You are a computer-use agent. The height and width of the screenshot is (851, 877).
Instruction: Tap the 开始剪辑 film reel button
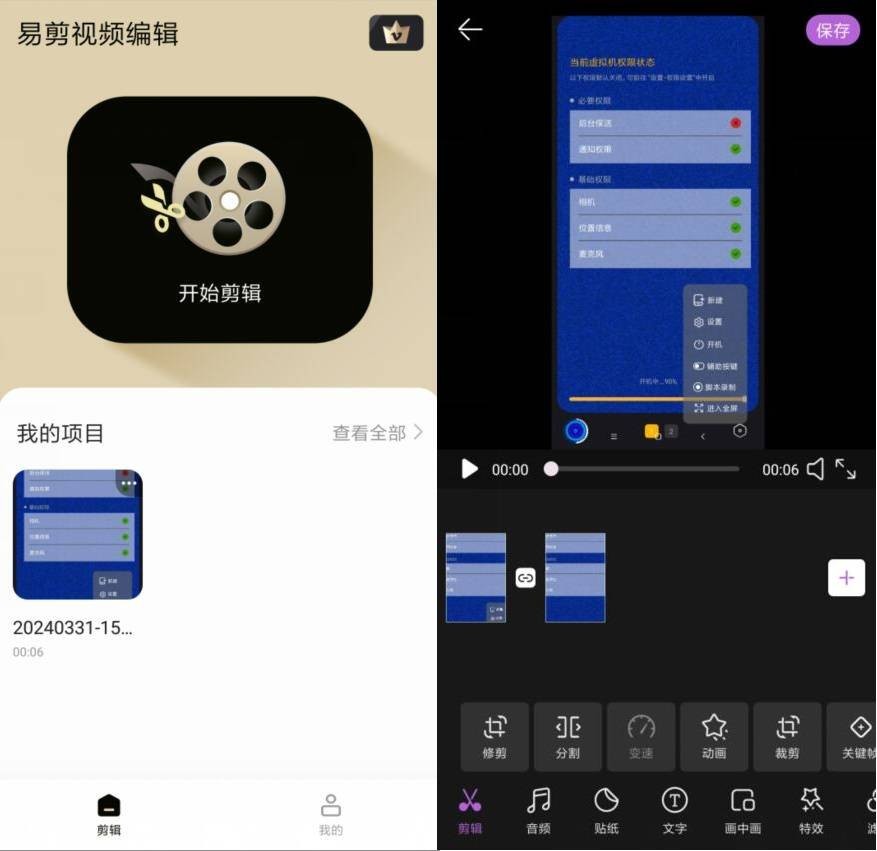pyautogui.click(x=219, y=219)
